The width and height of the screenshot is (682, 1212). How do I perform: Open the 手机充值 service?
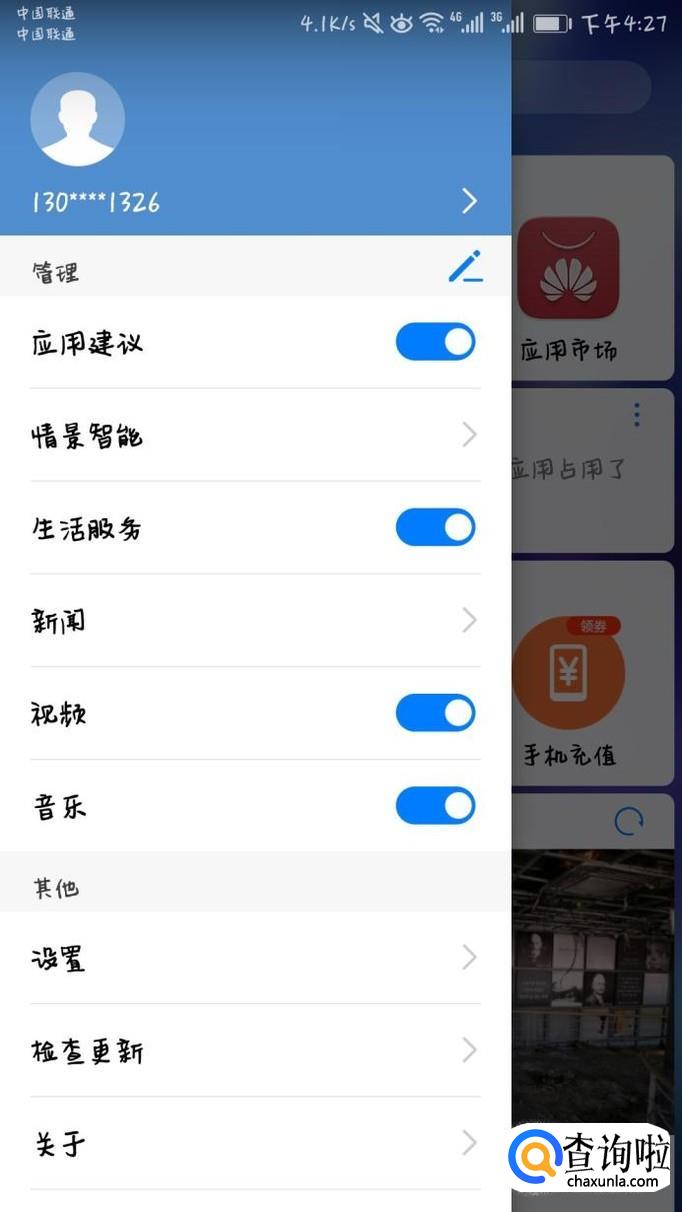(x=568, y=675)
